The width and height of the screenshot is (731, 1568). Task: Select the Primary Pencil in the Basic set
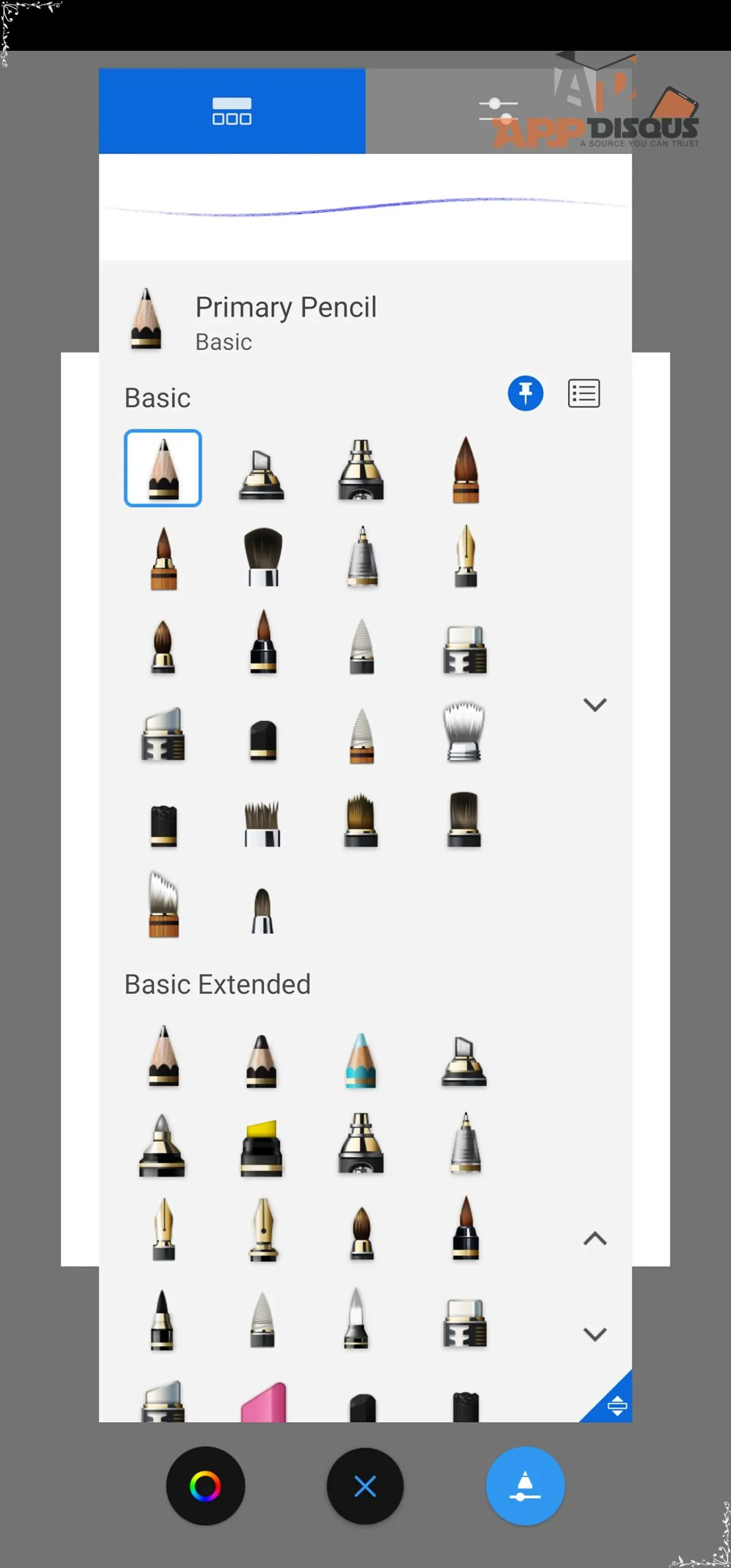click(163, 469)
